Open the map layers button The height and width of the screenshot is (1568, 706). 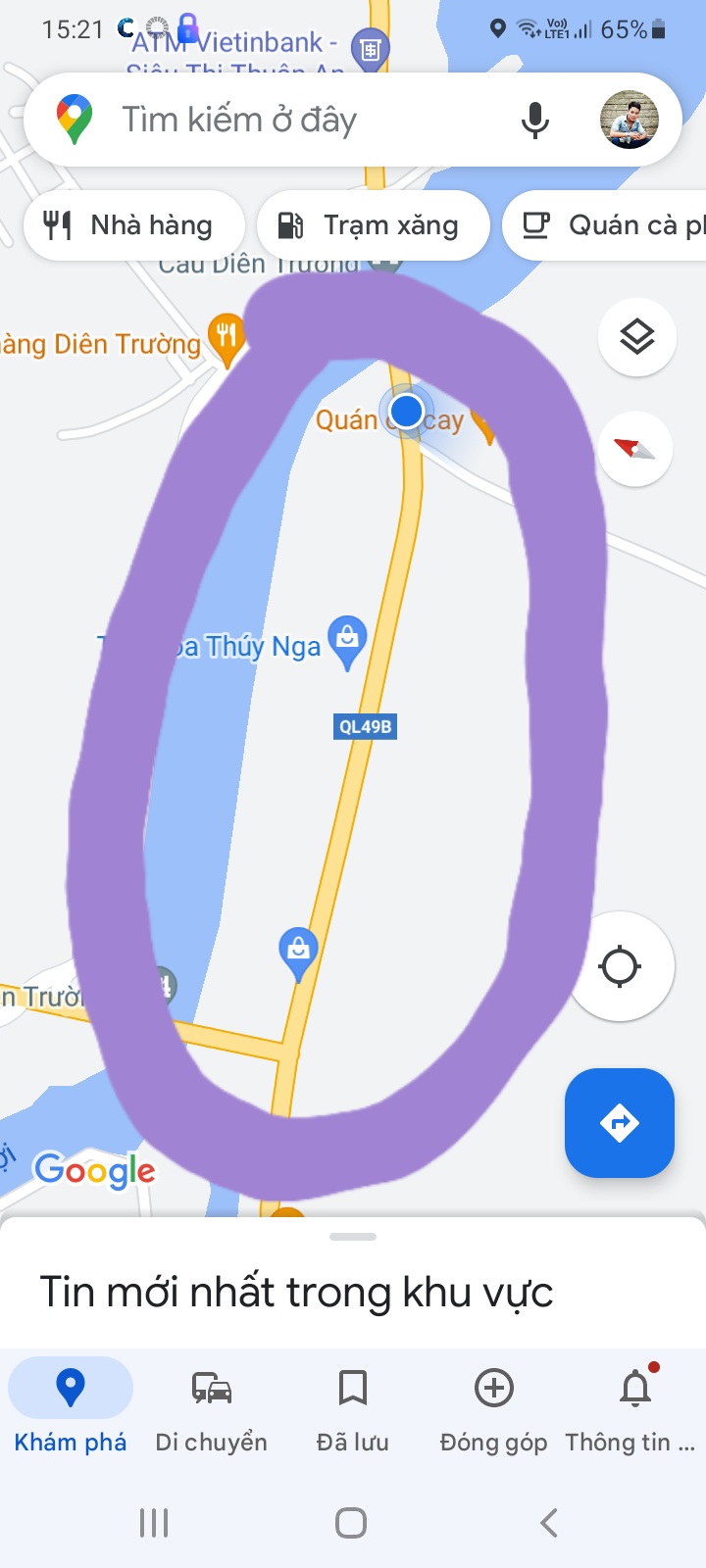[x=636, y=337]
